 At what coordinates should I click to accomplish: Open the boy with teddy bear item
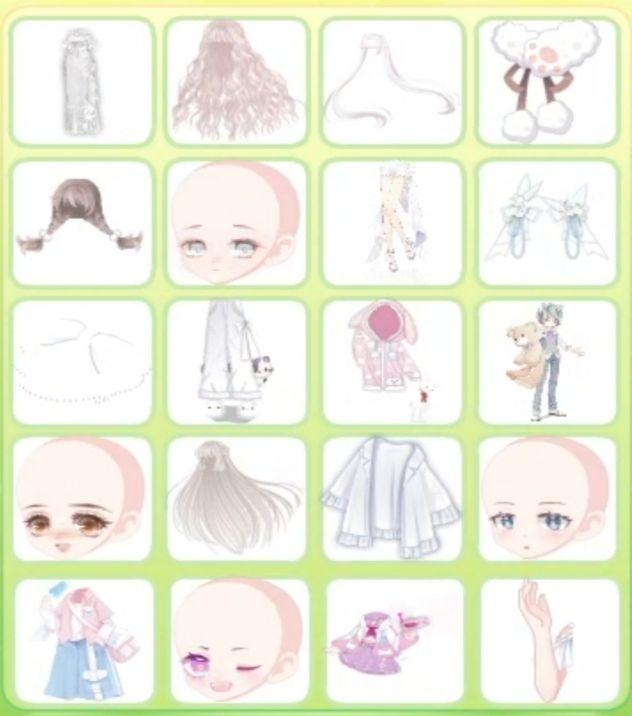(x=548, y=362)
